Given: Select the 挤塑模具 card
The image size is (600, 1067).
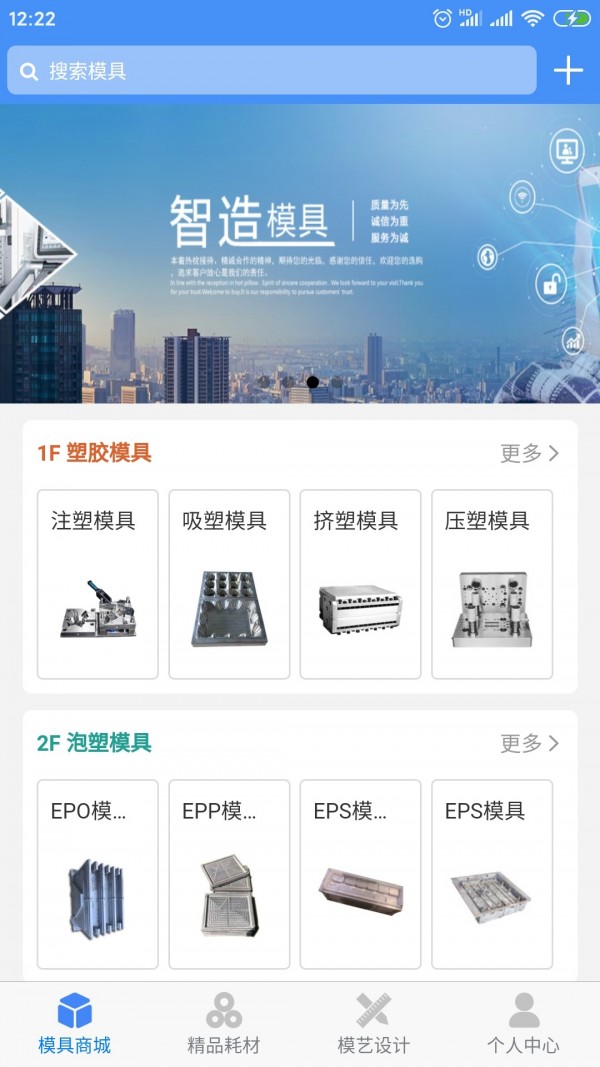Looking at the screenshot, I should point(360,584).
